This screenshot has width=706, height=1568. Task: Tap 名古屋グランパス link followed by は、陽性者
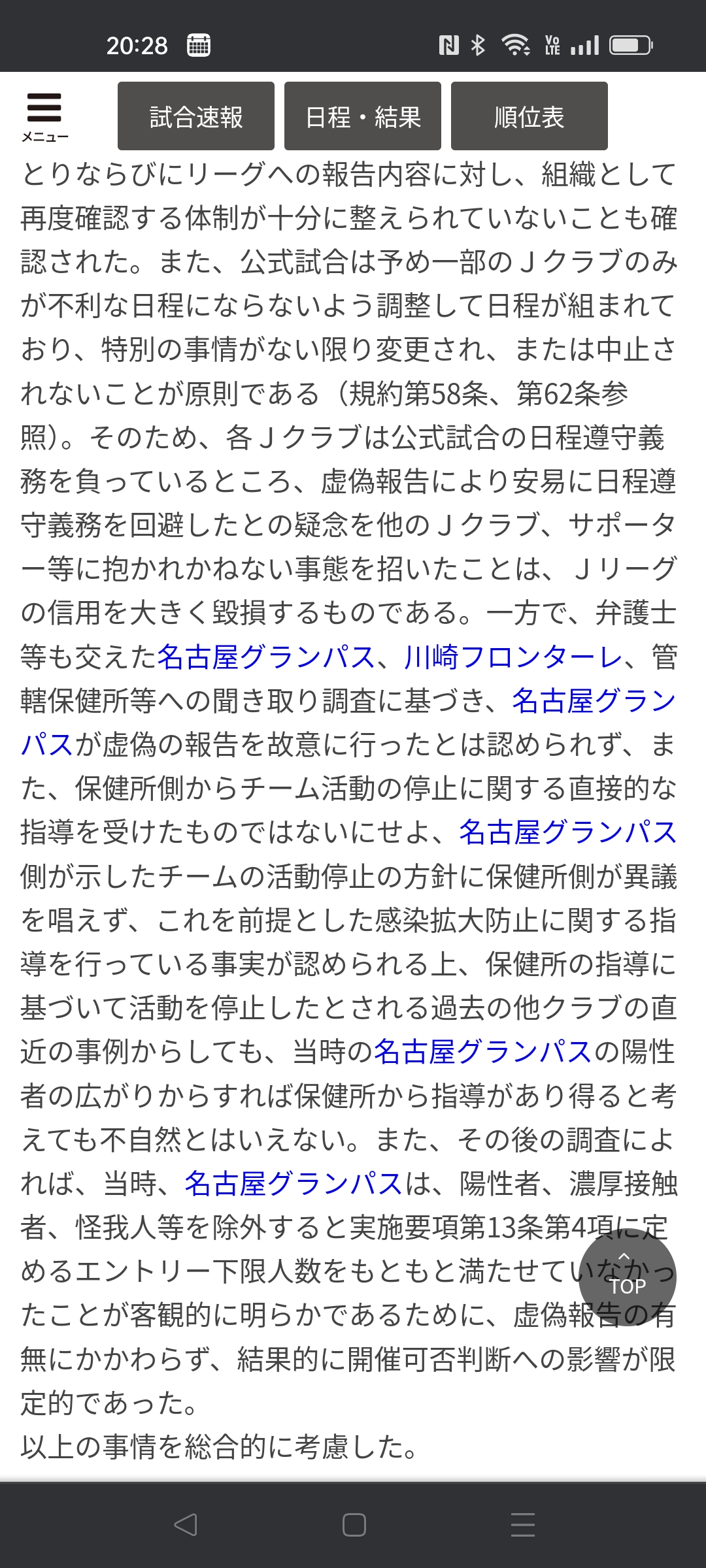coord(293,1183)
